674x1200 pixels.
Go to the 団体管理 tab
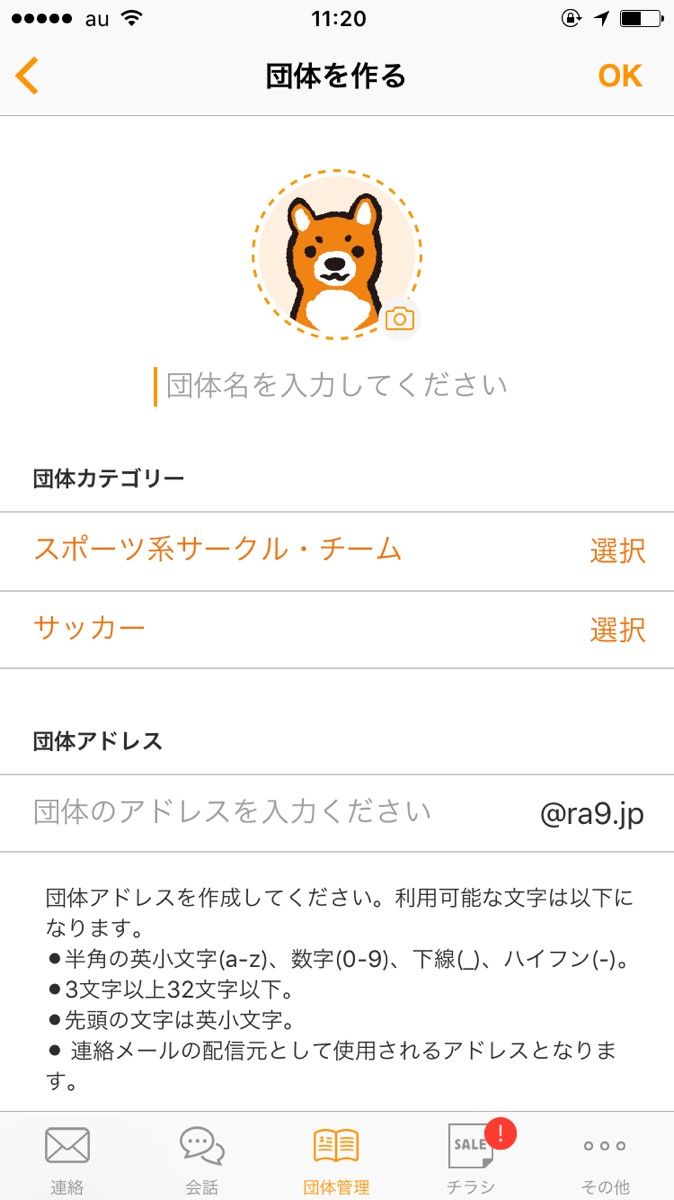336,1158
